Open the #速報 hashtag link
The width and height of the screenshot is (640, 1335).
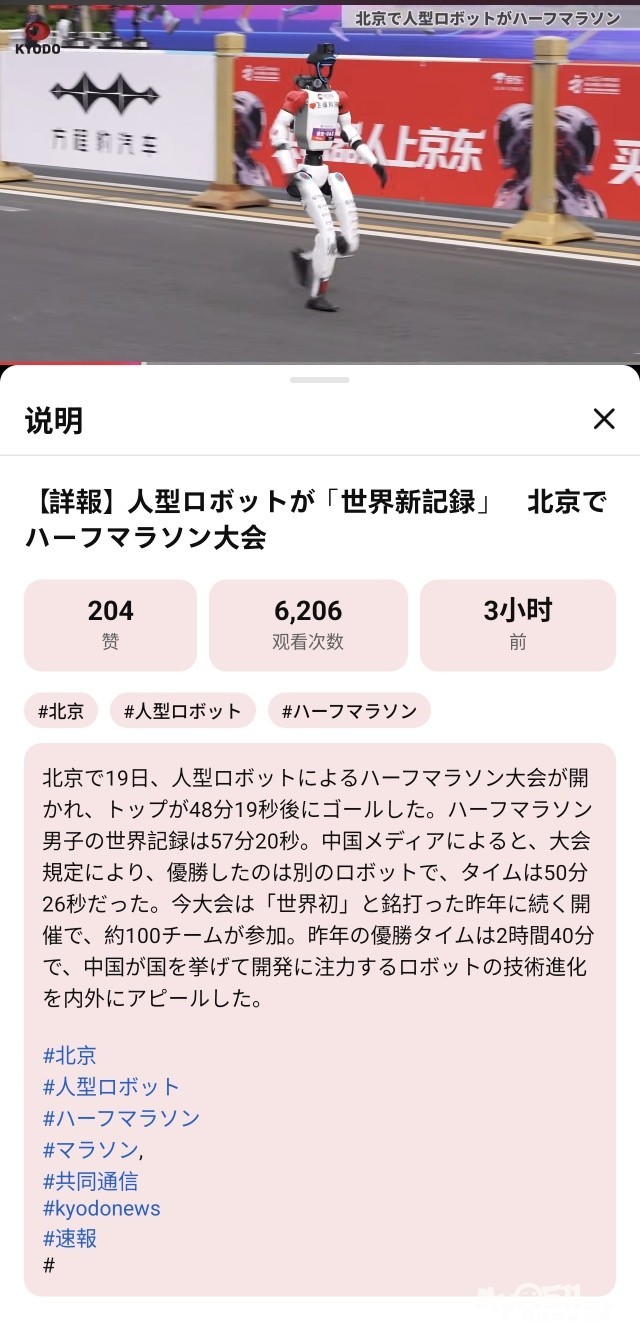point(70,1238)
